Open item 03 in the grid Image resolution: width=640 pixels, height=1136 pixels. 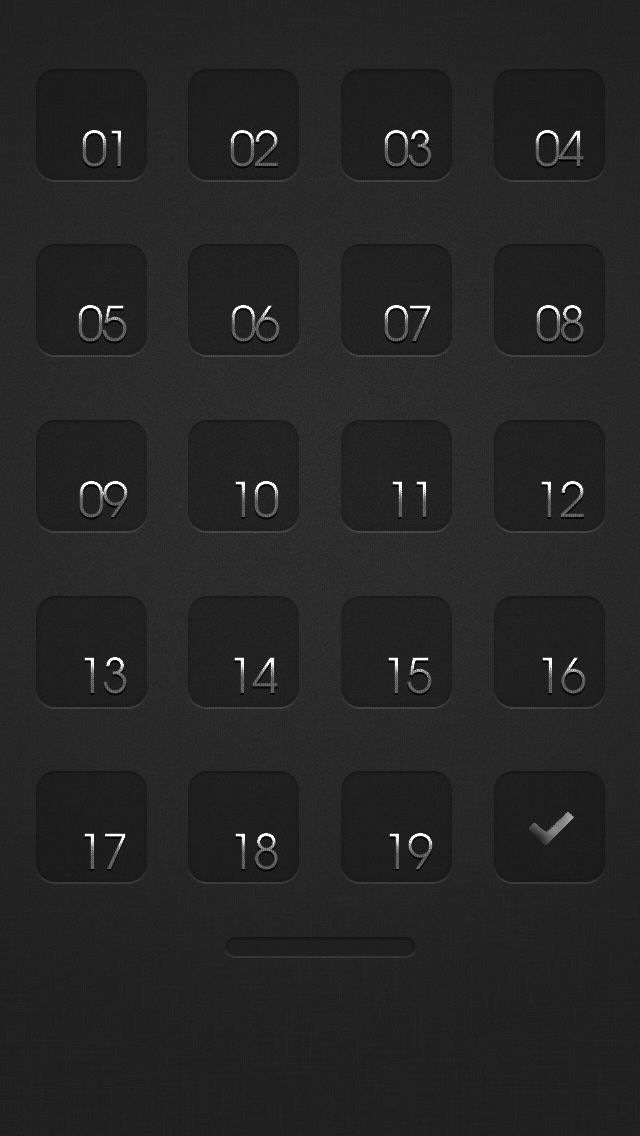(x=396, y=125)
